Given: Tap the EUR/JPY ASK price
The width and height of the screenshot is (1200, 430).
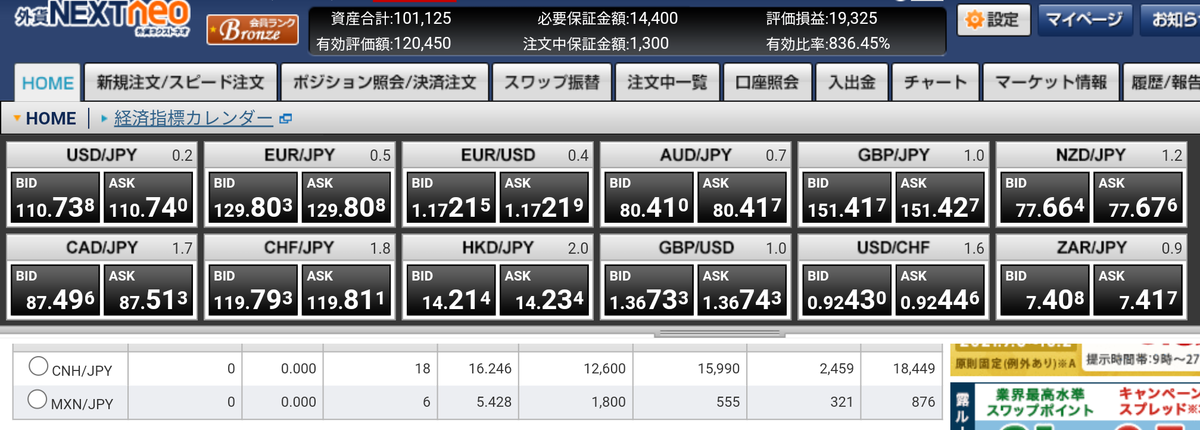Looking at the screenshot, I should (344, 198).
